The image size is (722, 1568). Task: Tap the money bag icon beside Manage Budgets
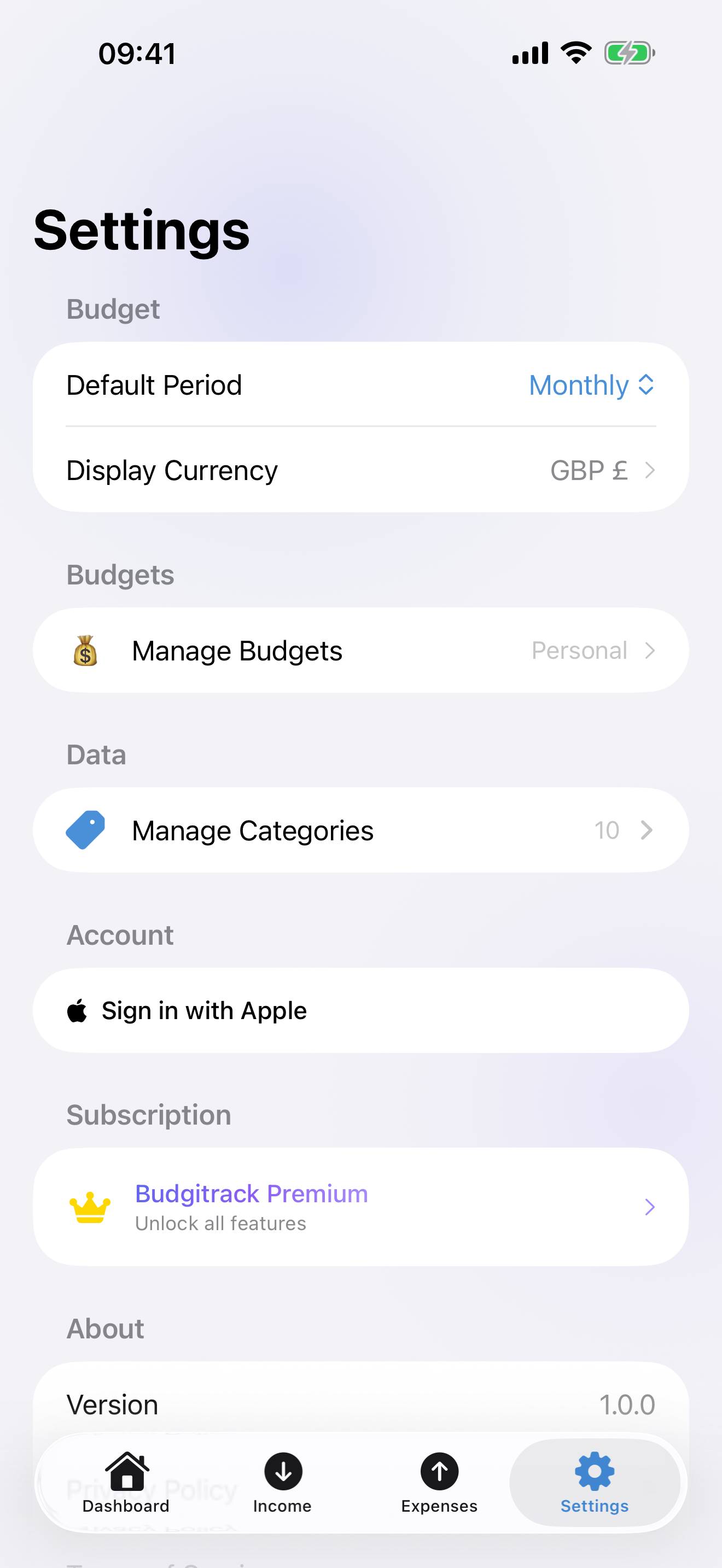(x=86, y=650)
